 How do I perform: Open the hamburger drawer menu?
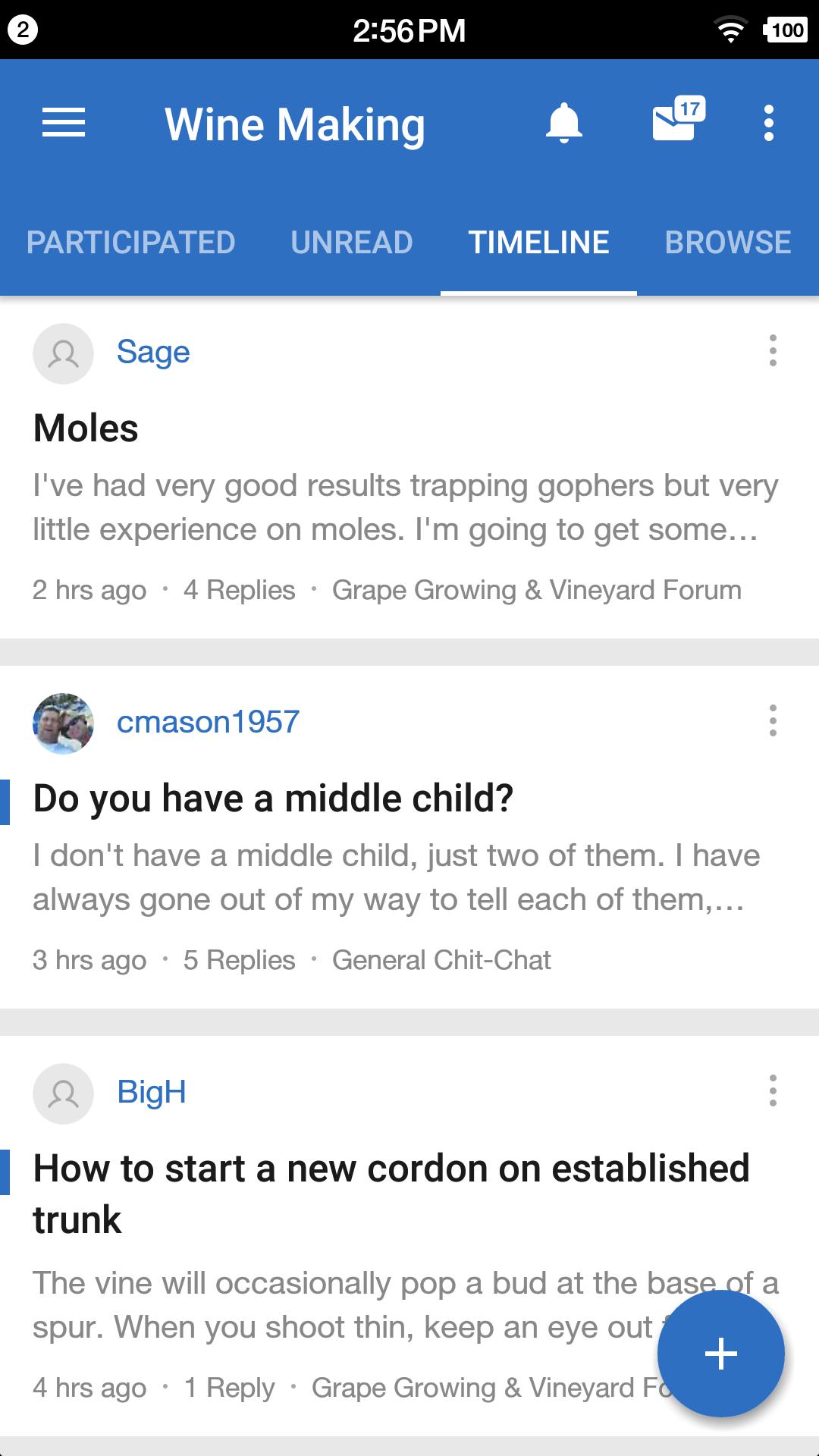(64, 123)
